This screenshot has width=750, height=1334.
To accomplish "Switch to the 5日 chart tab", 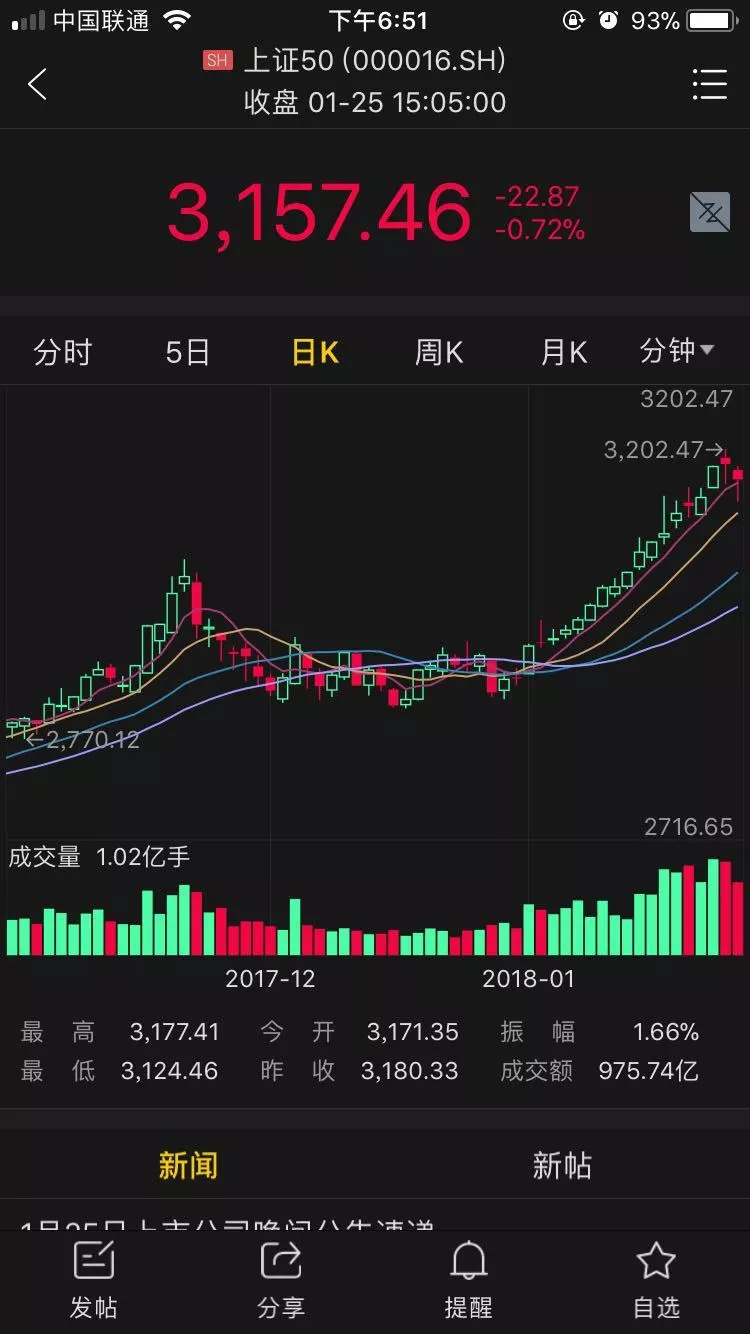I will [187, 352].
